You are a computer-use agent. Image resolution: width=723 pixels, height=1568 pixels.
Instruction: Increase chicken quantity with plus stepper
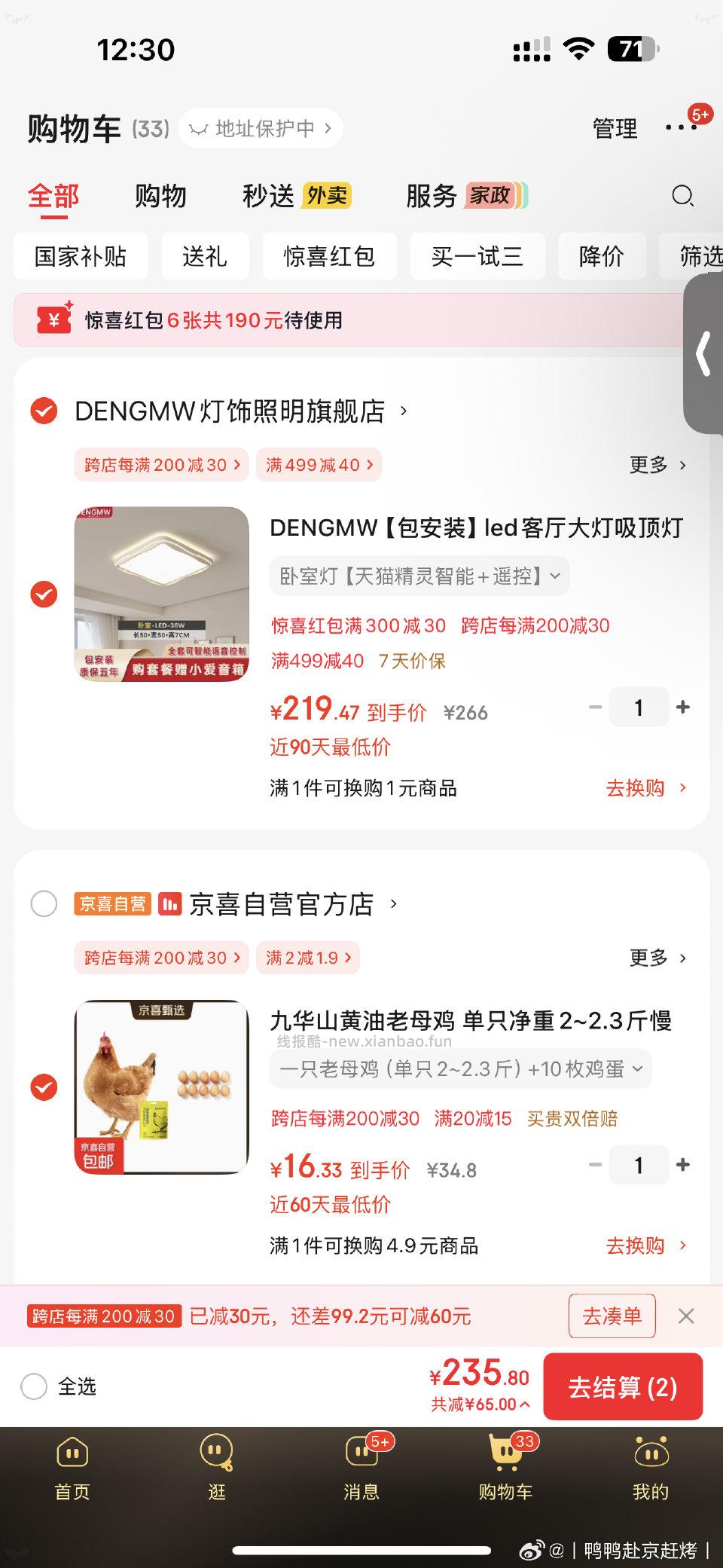click(x=682, y=1164)
